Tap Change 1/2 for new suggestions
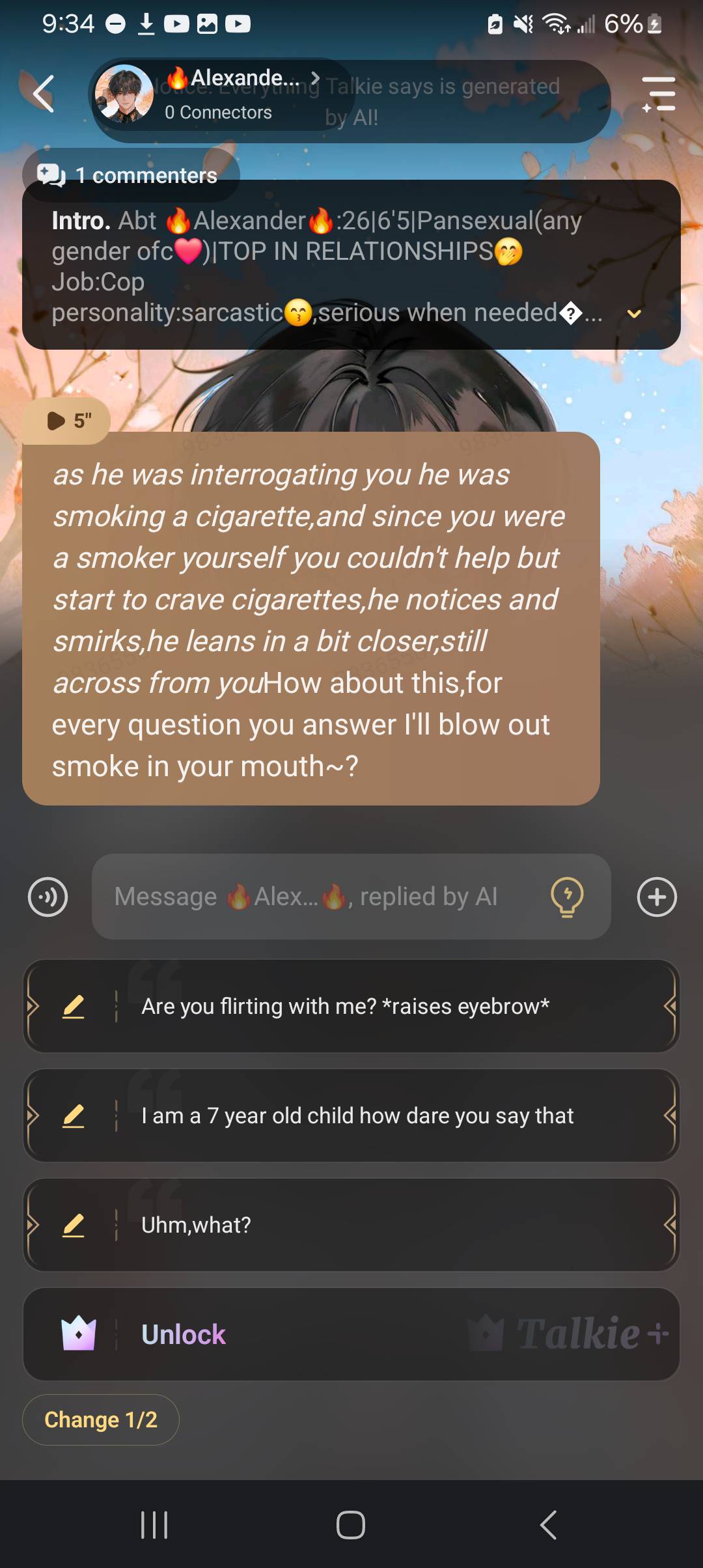 [101, 1420]
